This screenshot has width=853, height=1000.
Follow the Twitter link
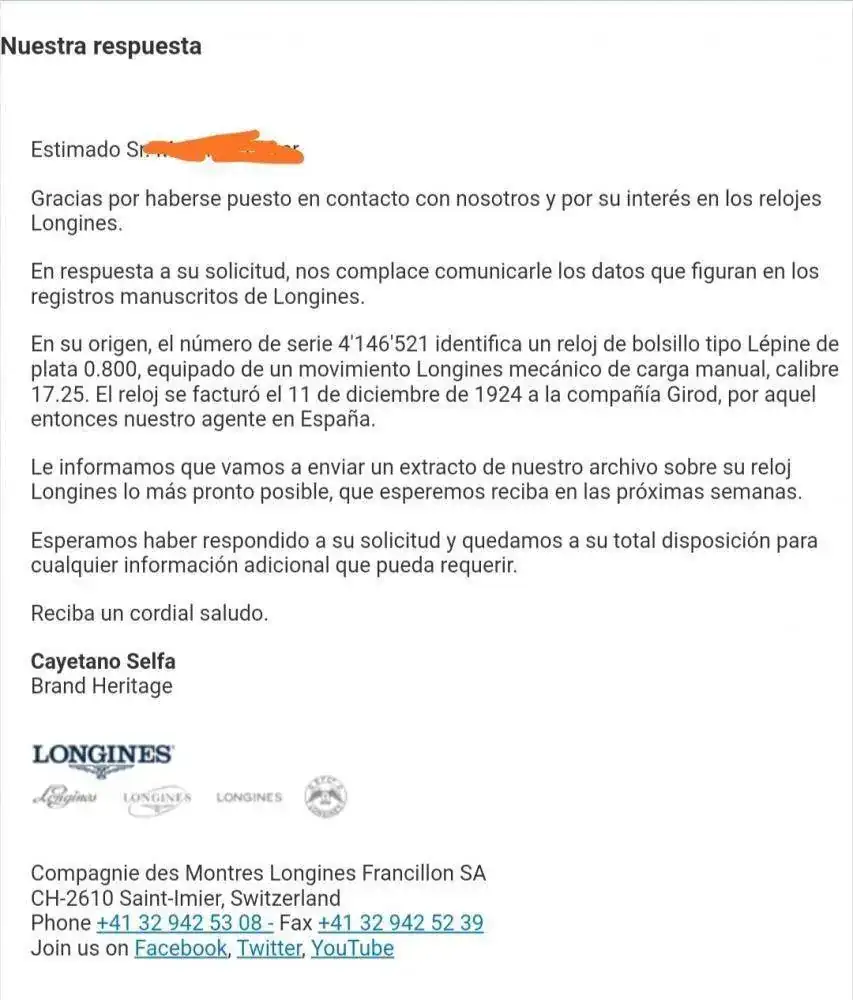(x=269, y=948)
